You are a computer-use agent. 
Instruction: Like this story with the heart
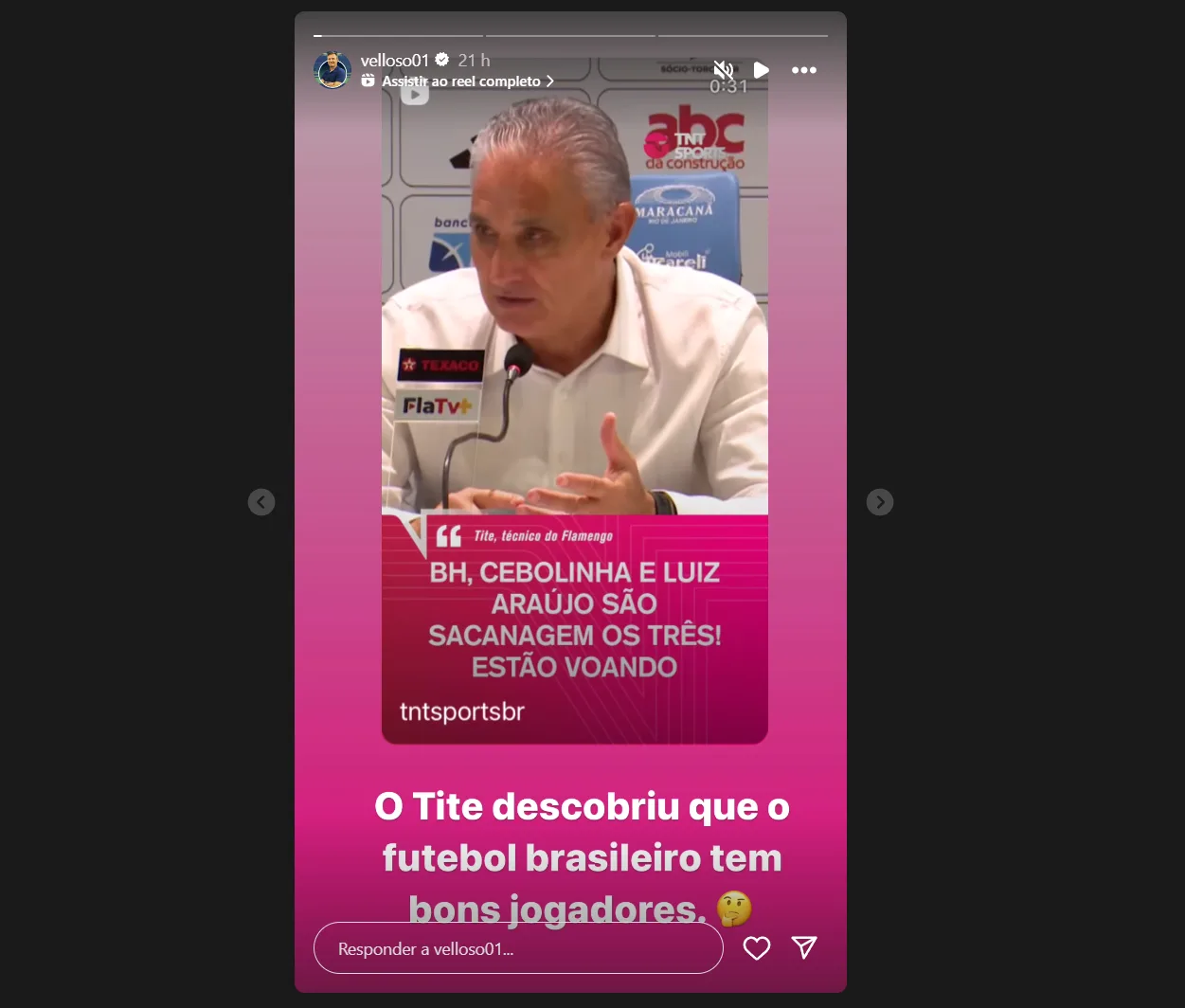756,947
